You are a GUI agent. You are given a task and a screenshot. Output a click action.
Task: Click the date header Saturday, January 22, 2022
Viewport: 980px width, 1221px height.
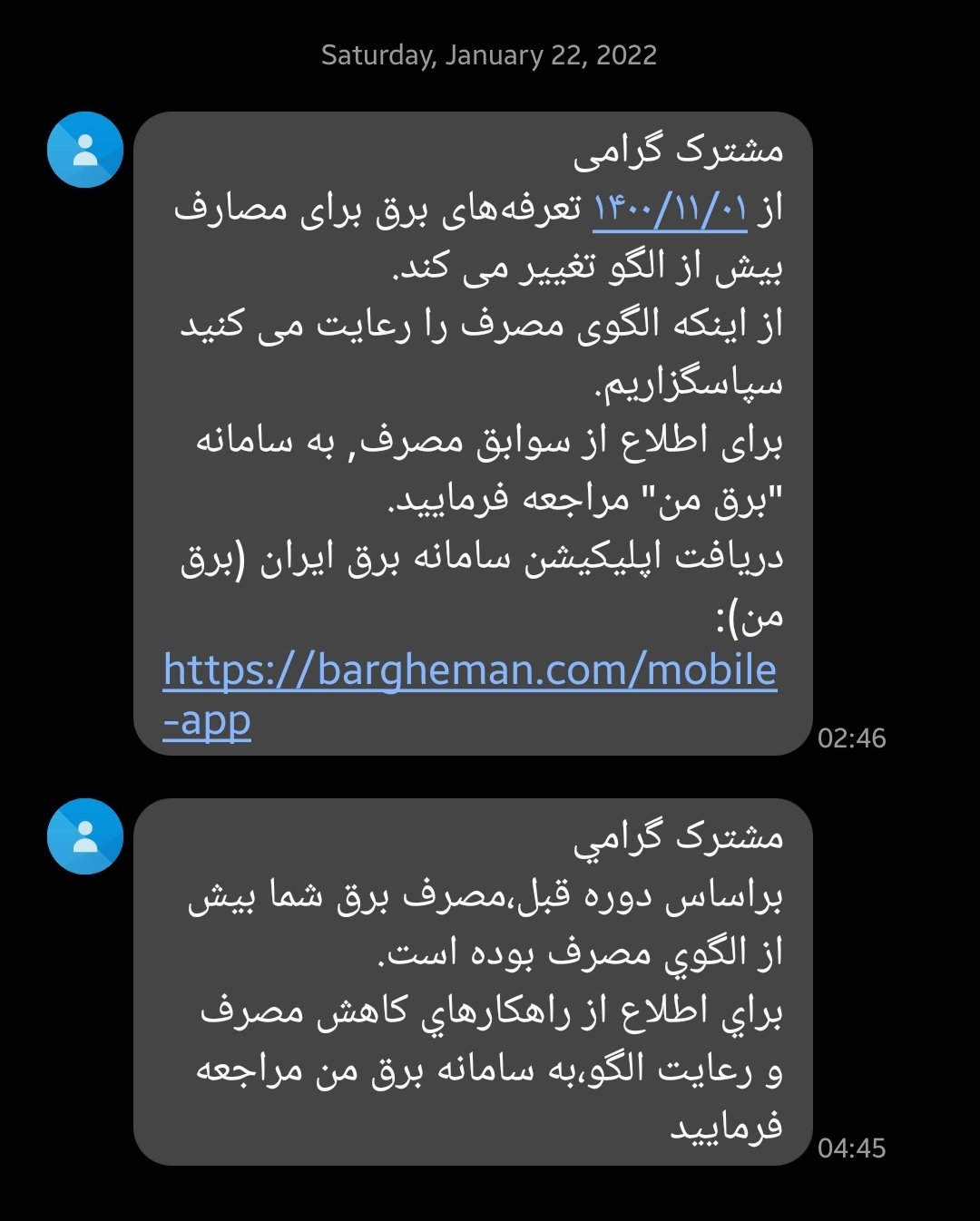pos(488,56)
